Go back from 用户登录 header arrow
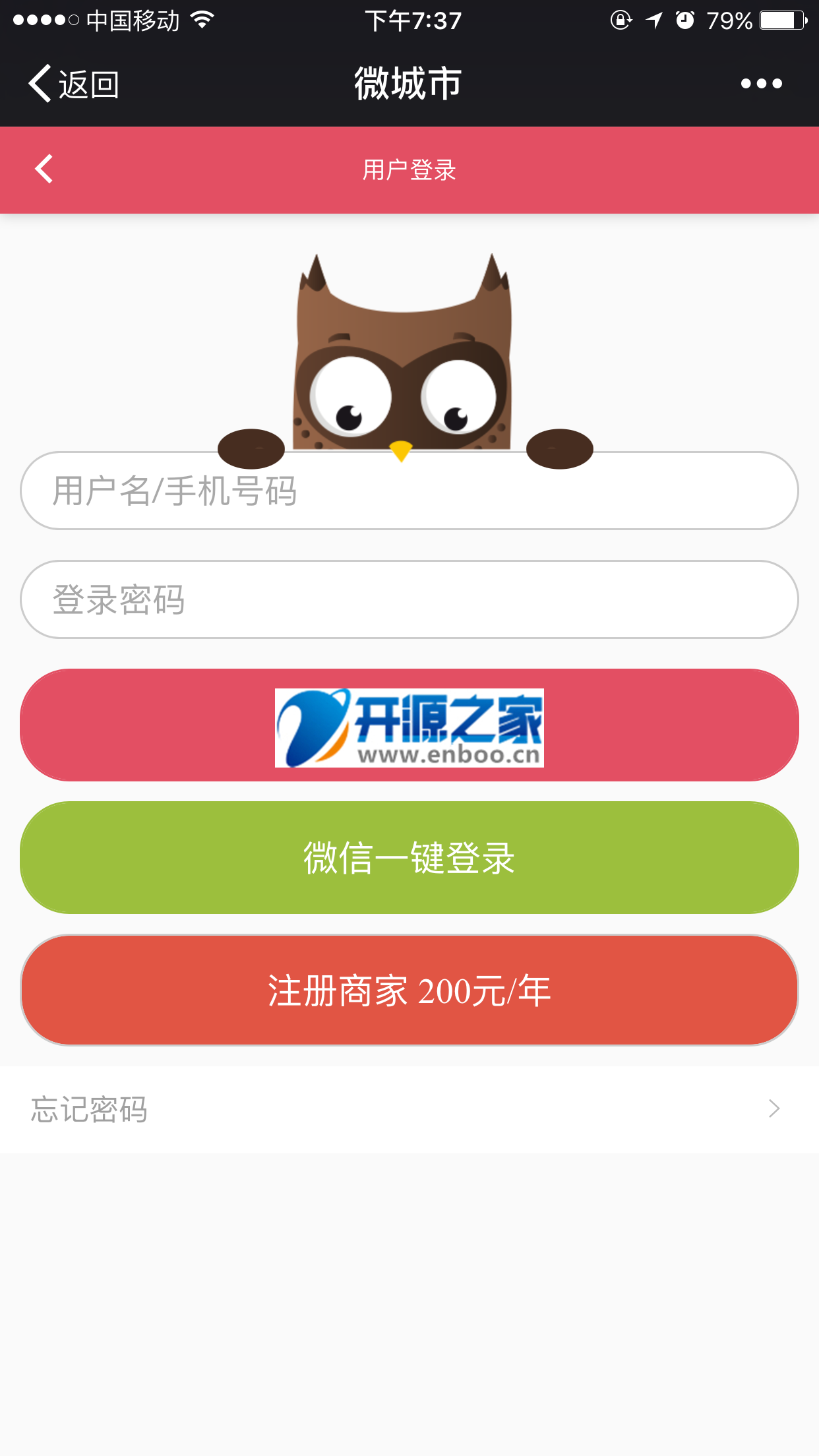This screenshot has width=819, height=1456. (44, 169)
